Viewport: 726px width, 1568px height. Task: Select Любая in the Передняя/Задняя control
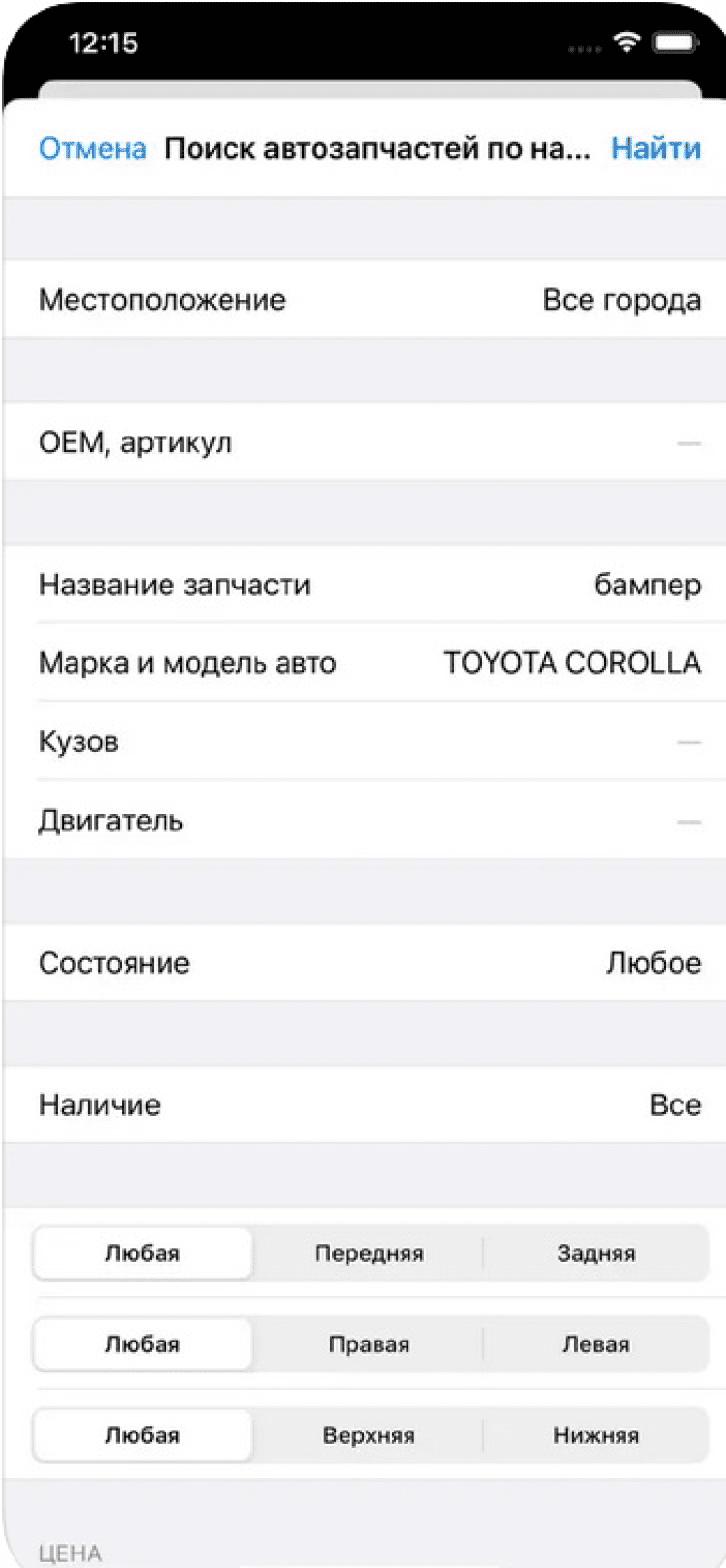click(x=142, y=1253)
